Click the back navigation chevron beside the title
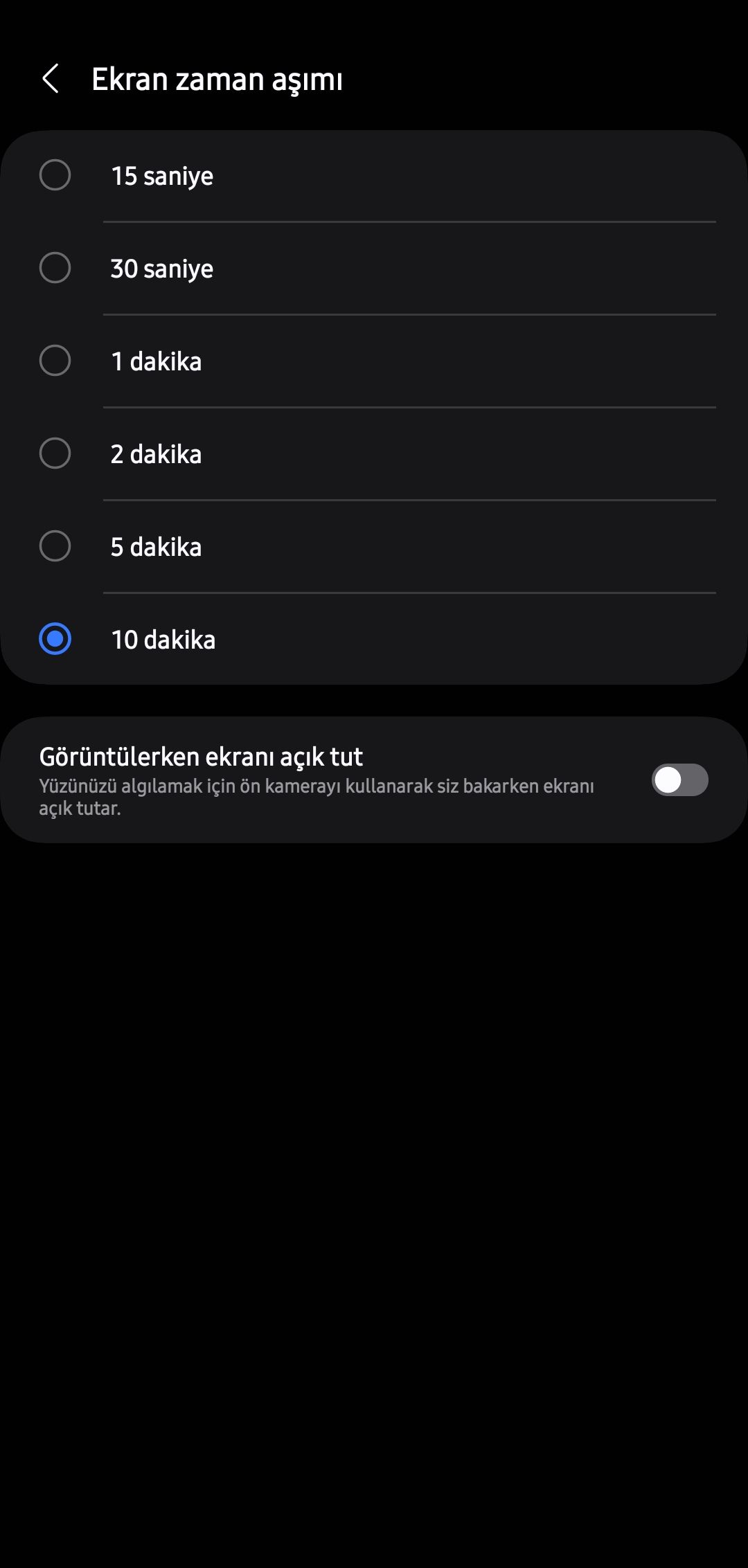748x1568 pixels. pyautogui.click(x=51, y=80)
